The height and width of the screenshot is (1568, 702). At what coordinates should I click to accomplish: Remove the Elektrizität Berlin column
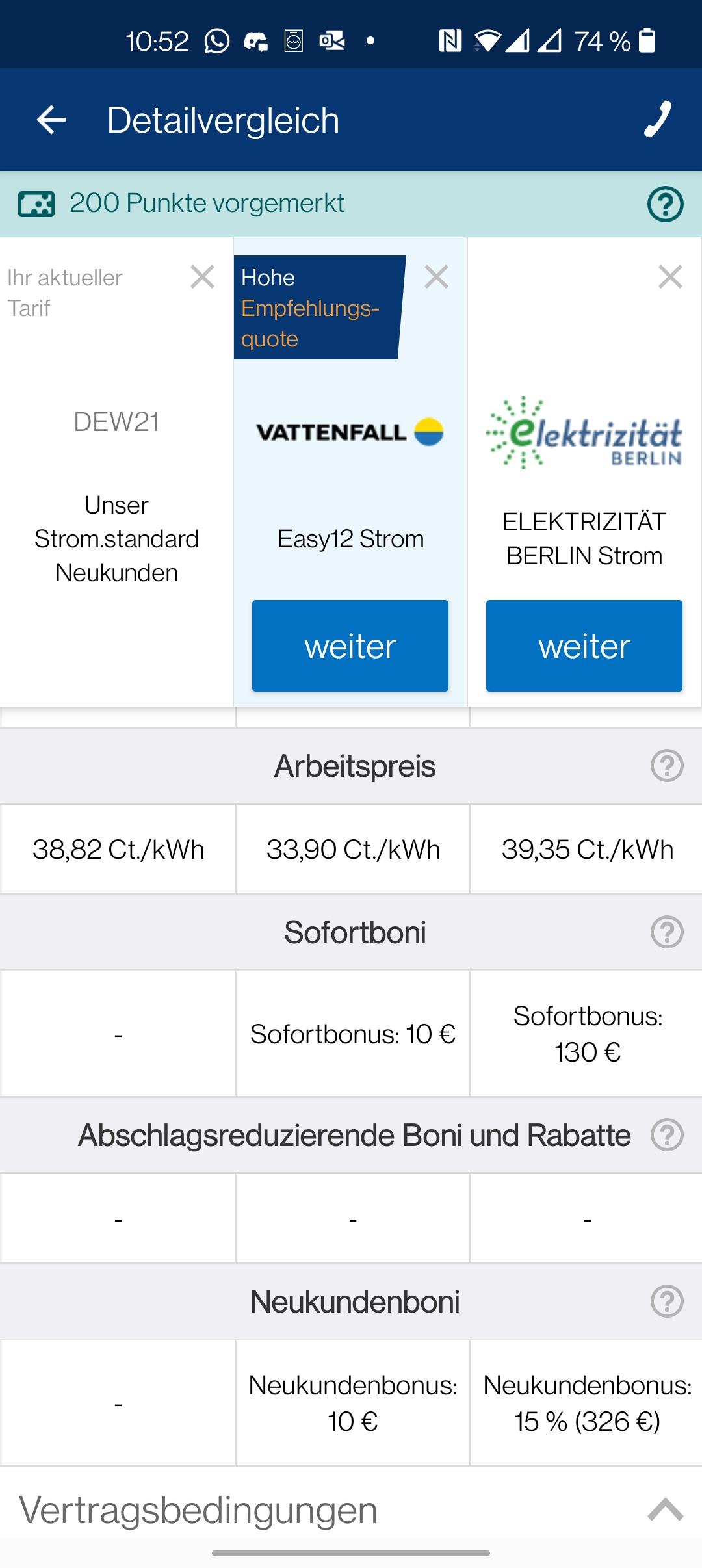(x=670, y=277)
